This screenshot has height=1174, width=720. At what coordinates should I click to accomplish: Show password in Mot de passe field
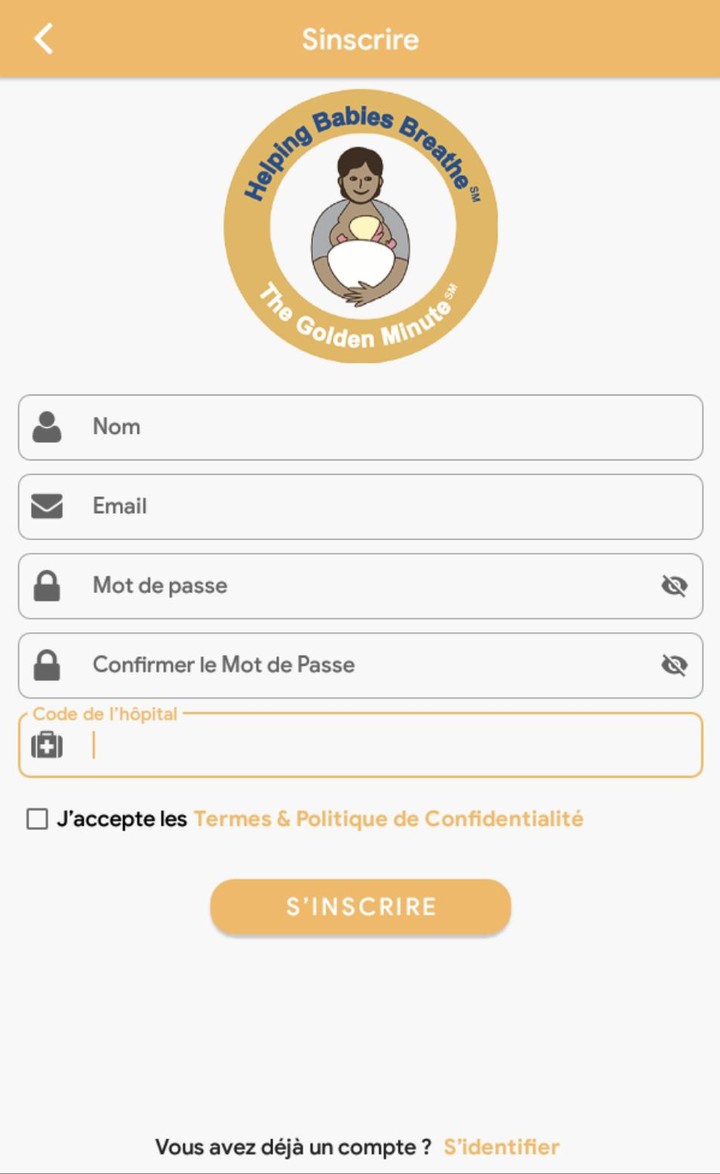click(674, 586)
